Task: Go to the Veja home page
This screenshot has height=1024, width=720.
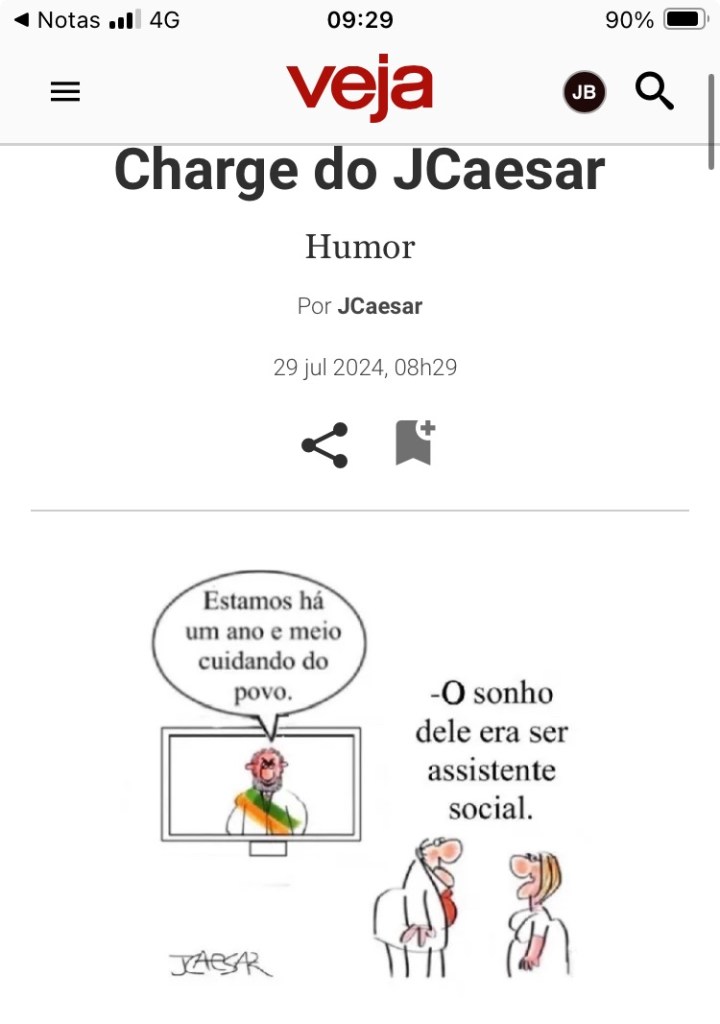Action: 359,88
